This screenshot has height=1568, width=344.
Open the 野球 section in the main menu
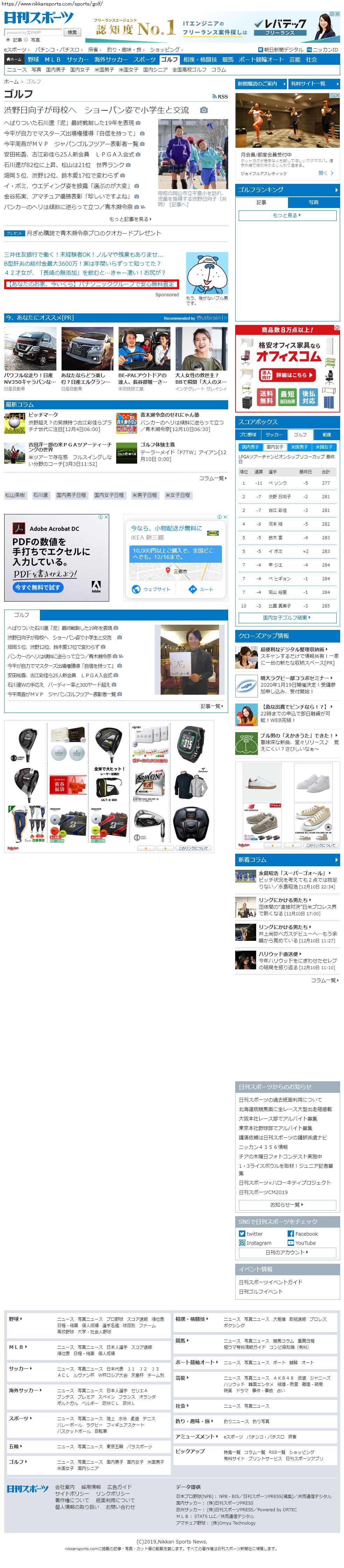(x=34, y=60)
